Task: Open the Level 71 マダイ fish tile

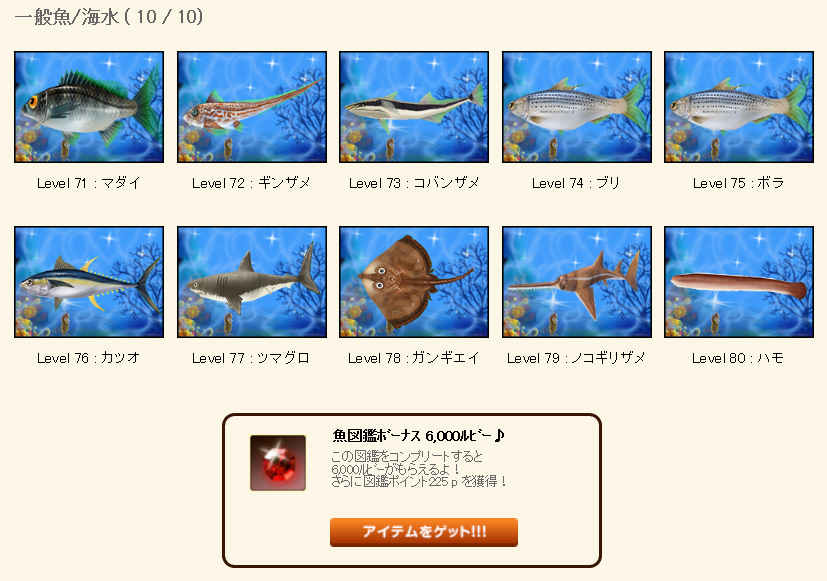Action: click(89, 107)
